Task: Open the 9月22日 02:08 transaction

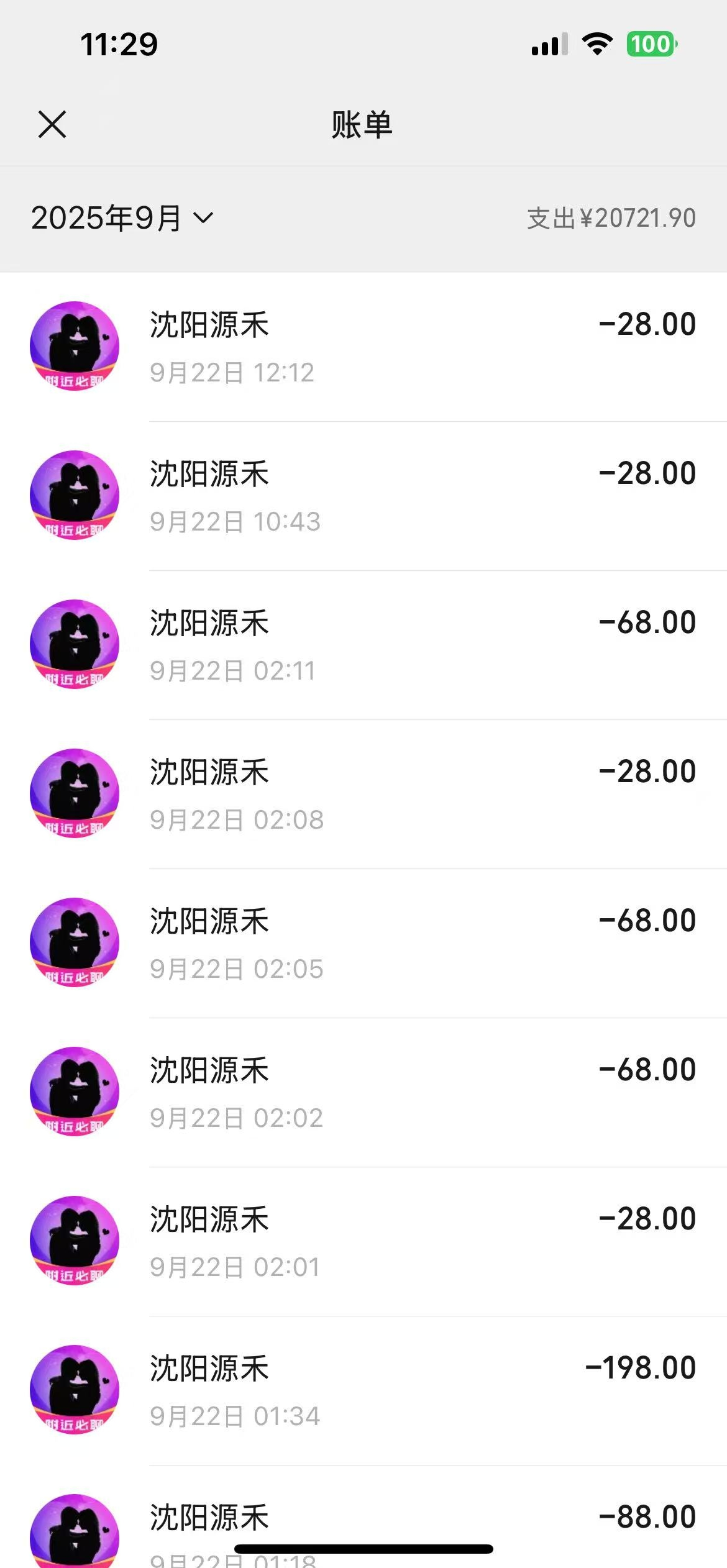Action: [363, 794]
